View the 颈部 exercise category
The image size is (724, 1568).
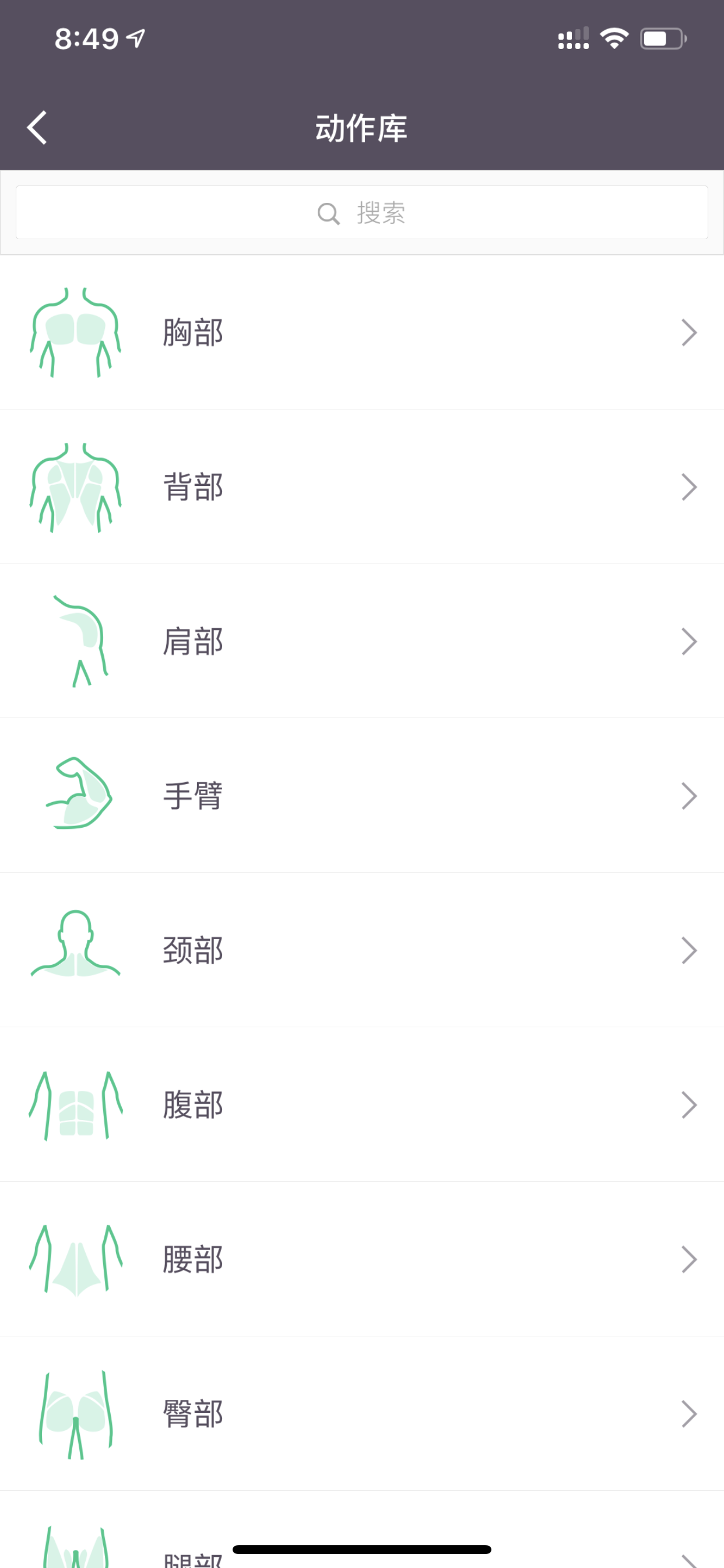click(x=362, y=950)
